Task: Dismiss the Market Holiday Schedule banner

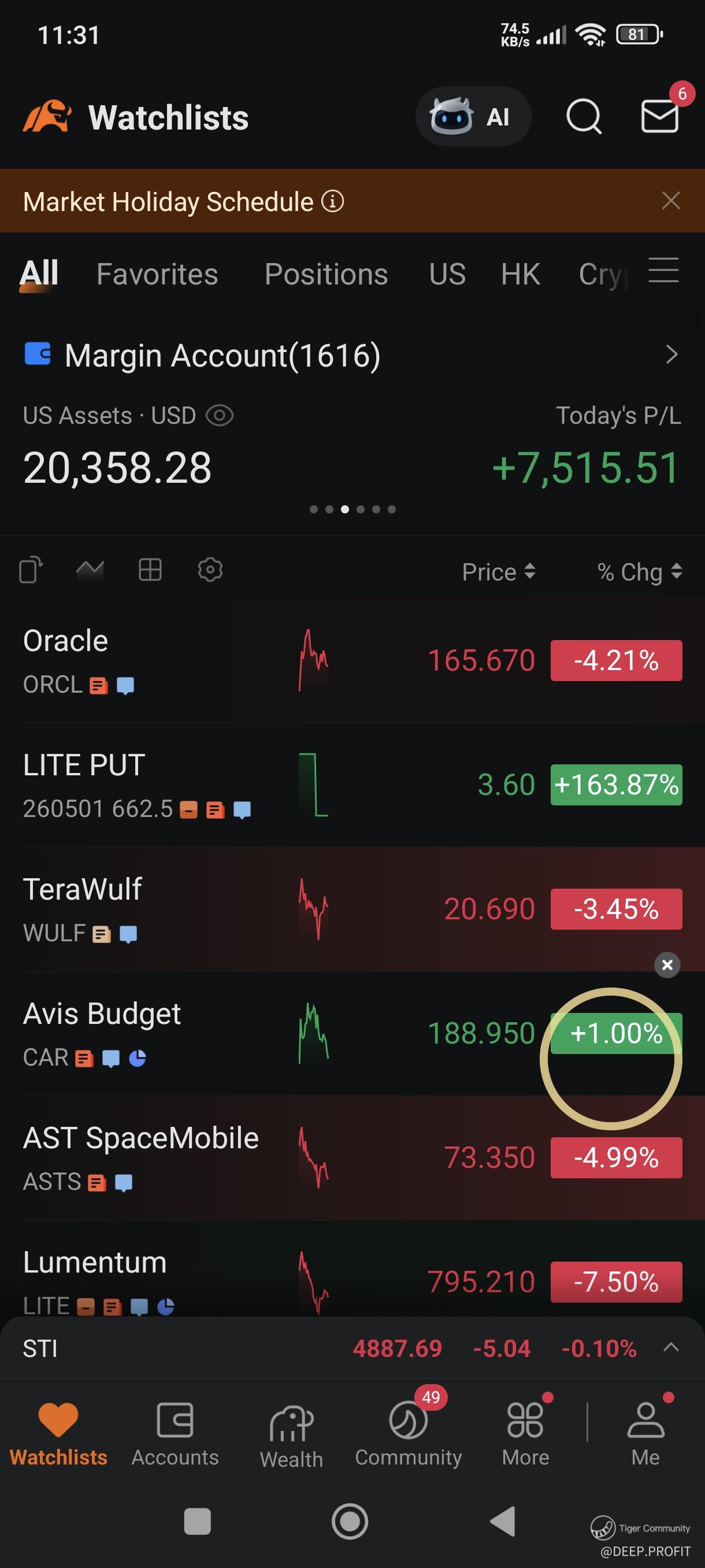Action: click(670, 200)
